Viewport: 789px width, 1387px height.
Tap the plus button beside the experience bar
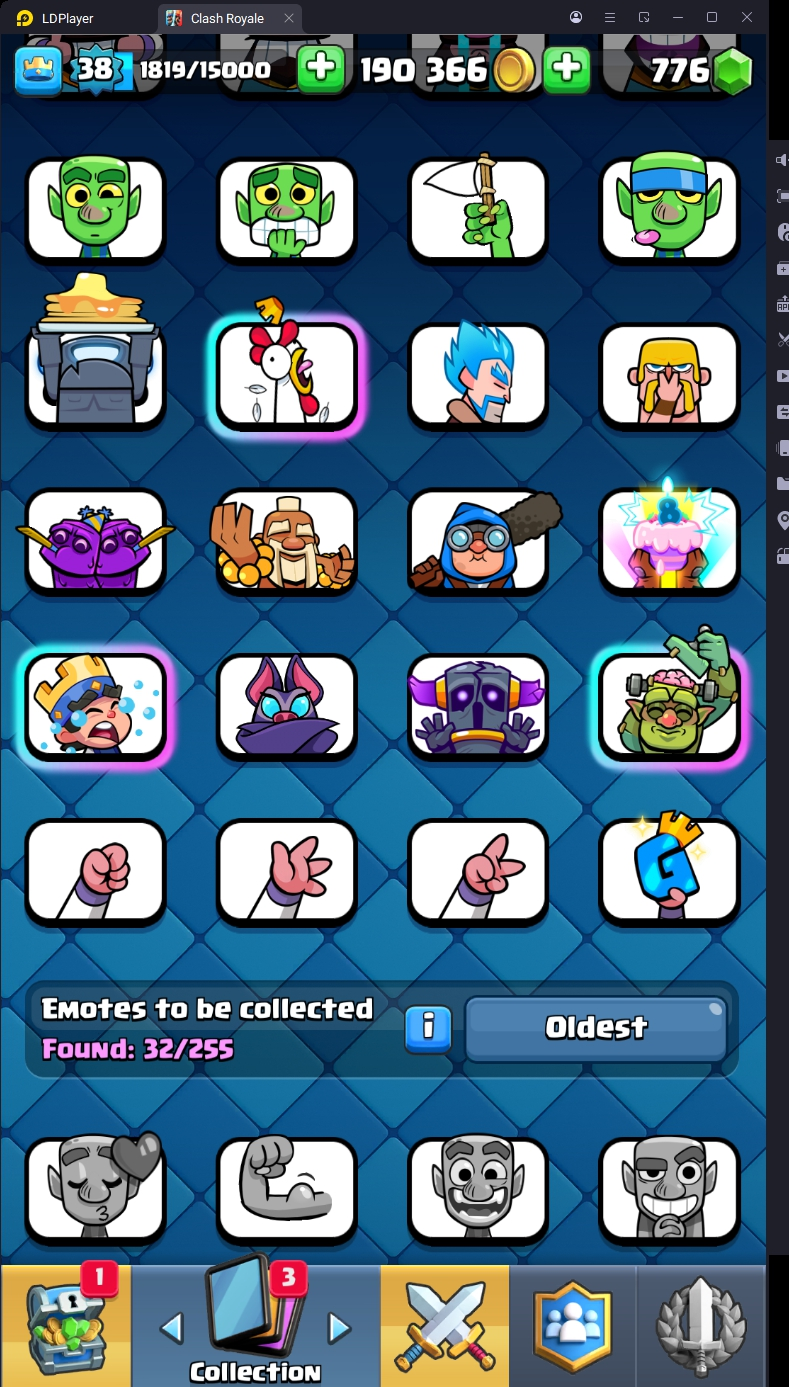[321, 68]
